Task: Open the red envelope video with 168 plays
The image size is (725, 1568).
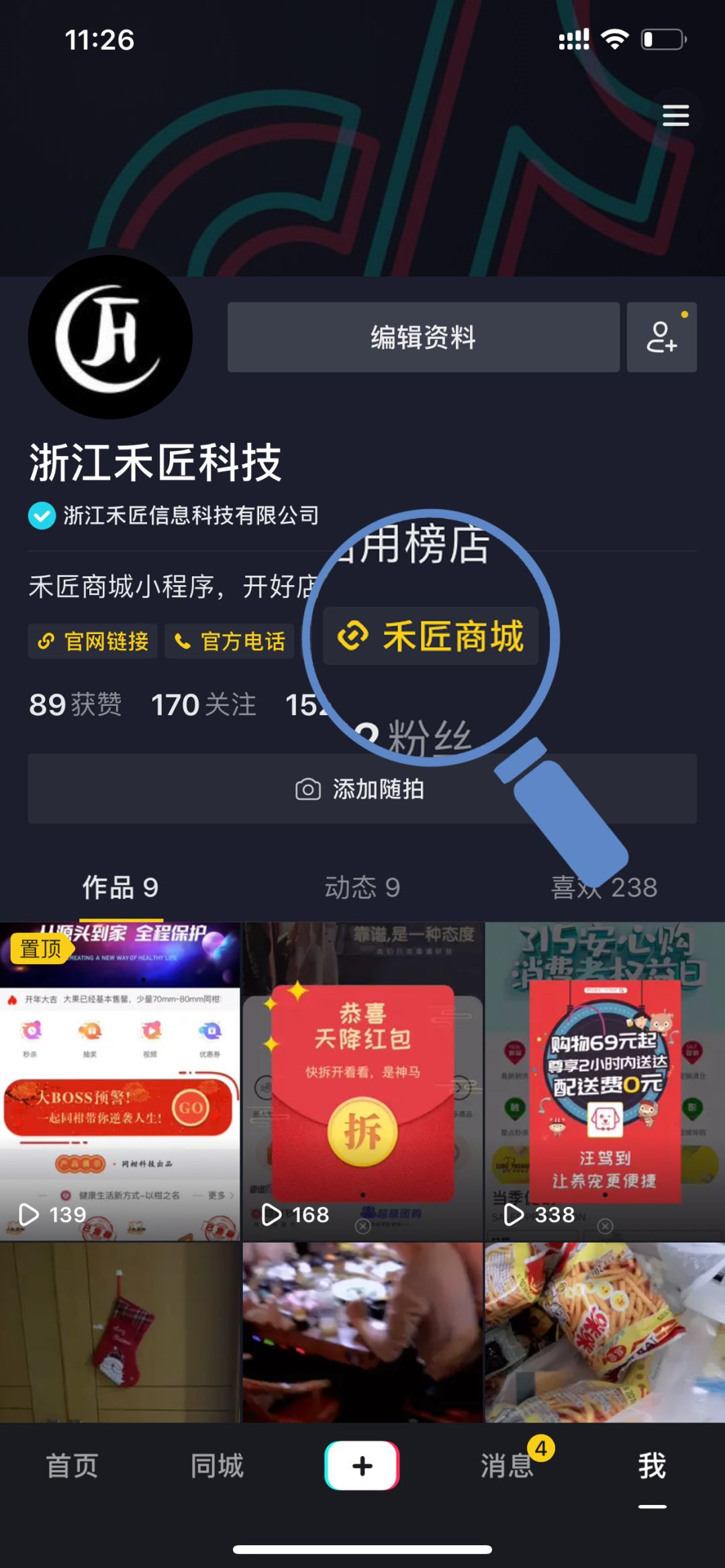Action: coord(362,1080)
